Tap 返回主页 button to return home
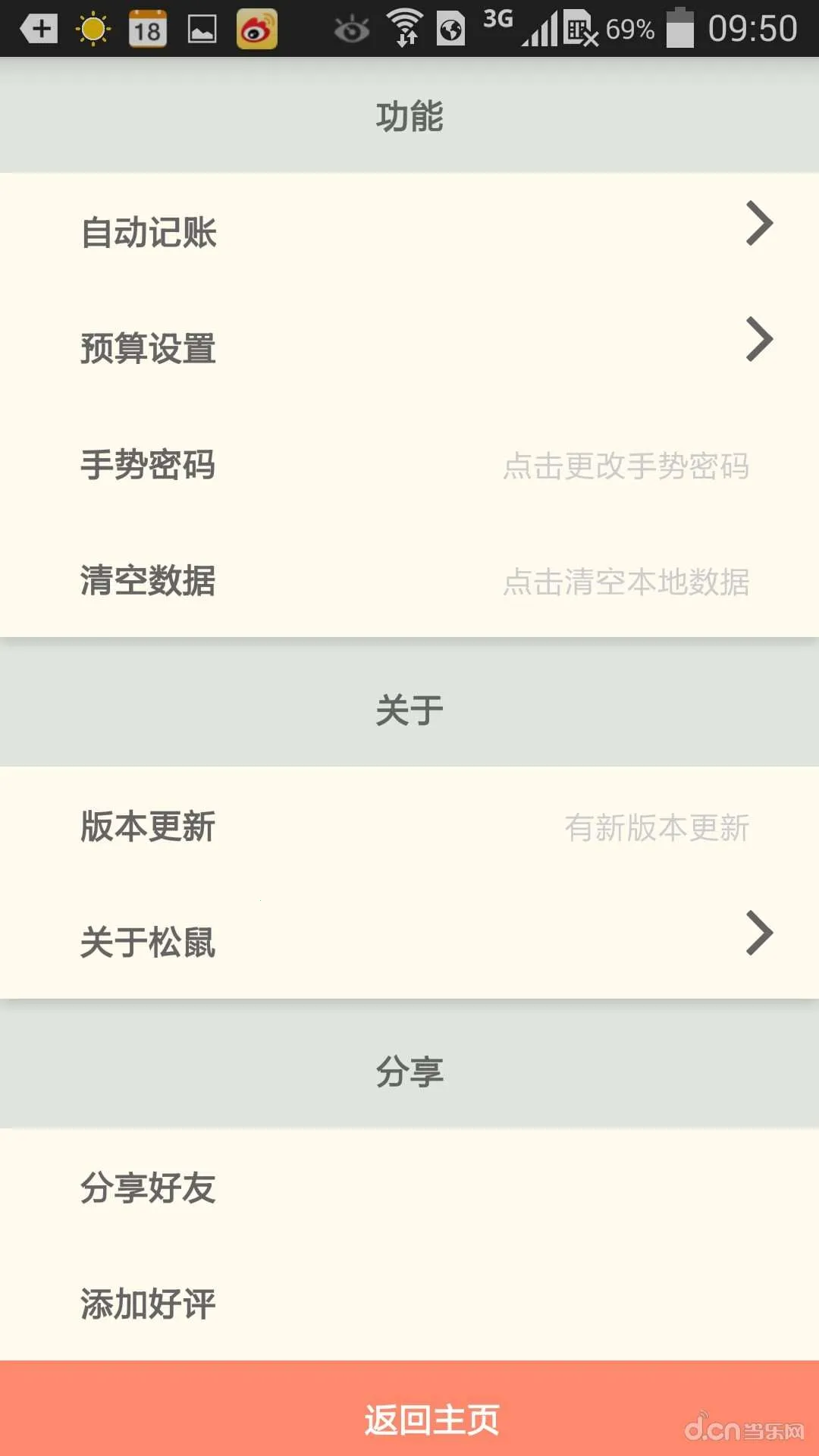 [431, 1420]
